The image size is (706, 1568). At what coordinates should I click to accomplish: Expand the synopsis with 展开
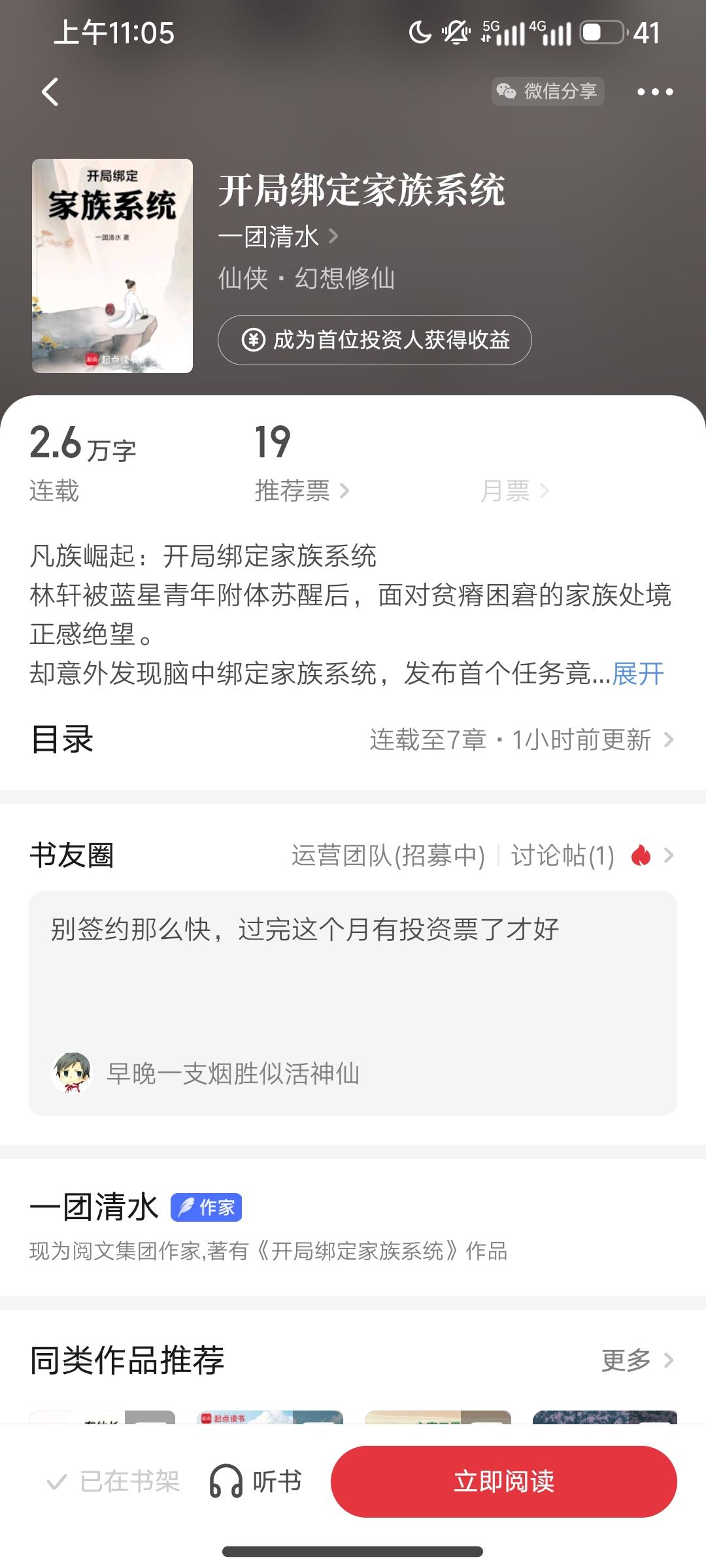pyautogui.click(x=638, y=674)
